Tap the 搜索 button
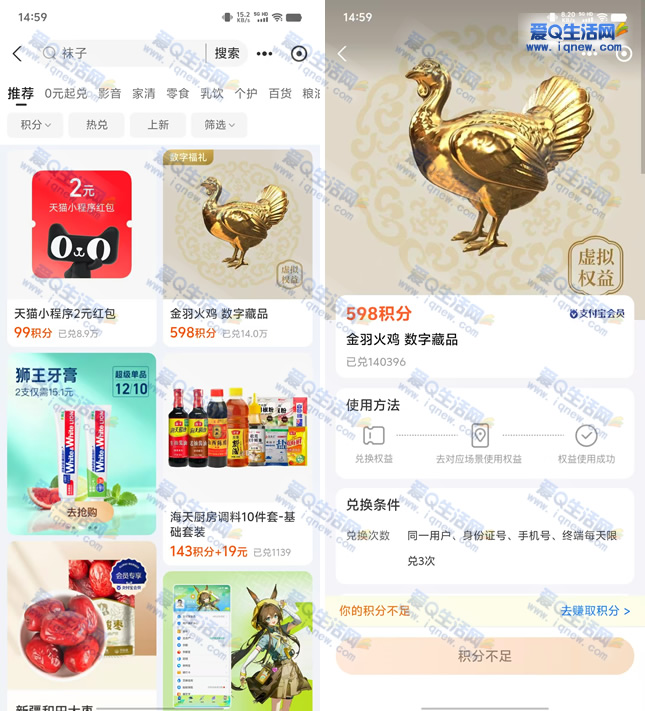This screenshot has height=711, width=645. pyautogui.click(x=227, y=53)
